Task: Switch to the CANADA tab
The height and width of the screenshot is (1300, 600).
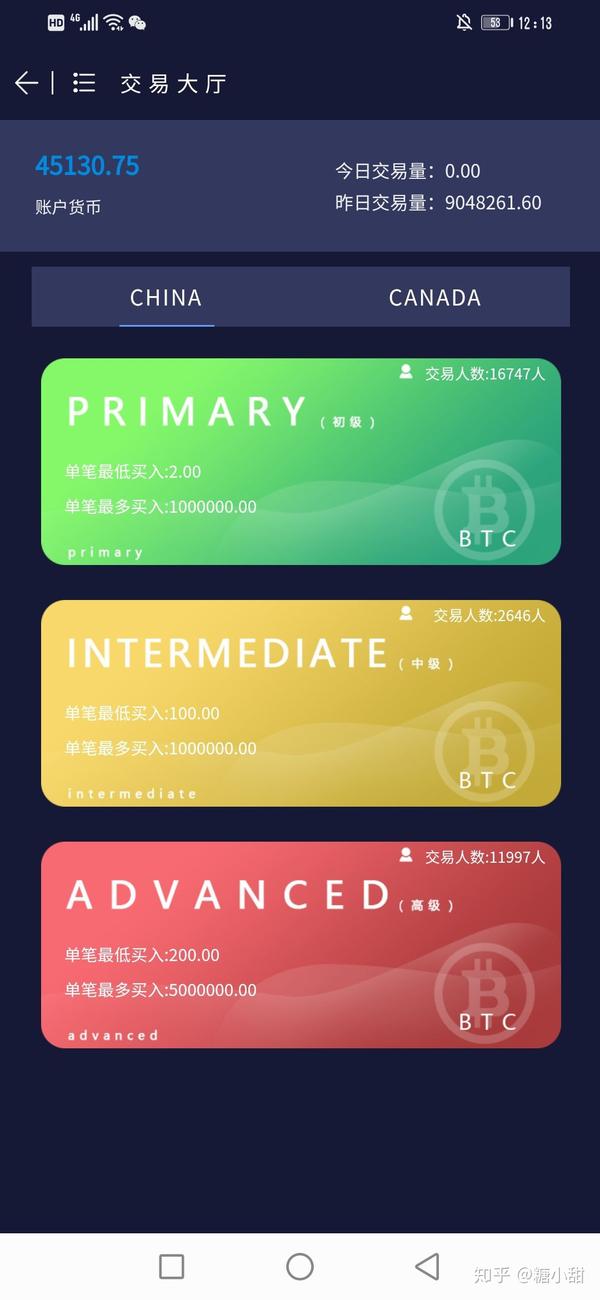Action: [x=435, y=297]
